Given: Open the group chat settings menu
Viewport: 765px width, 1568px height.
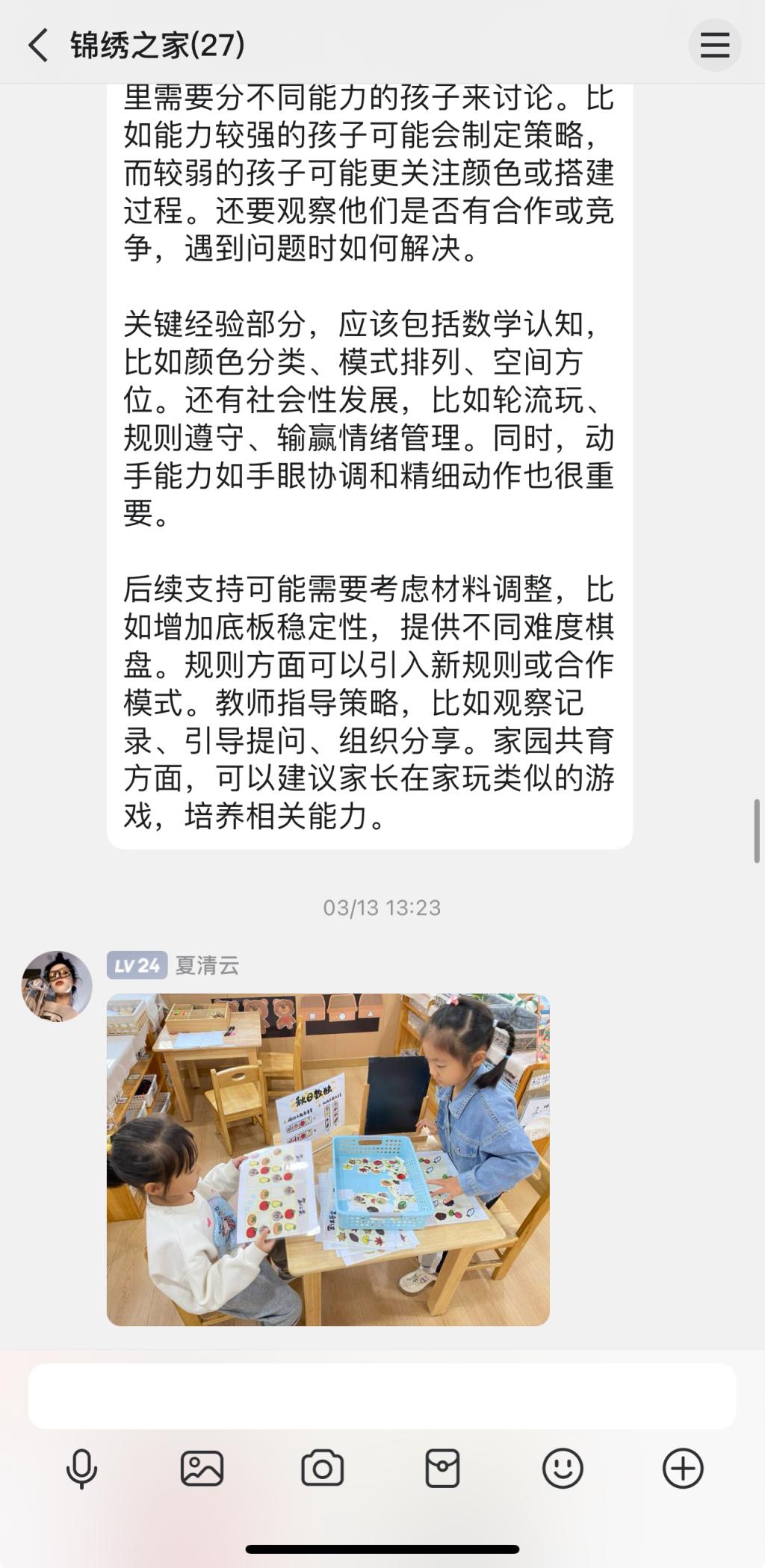Looking at the screenshot, I should click(714, 45).
